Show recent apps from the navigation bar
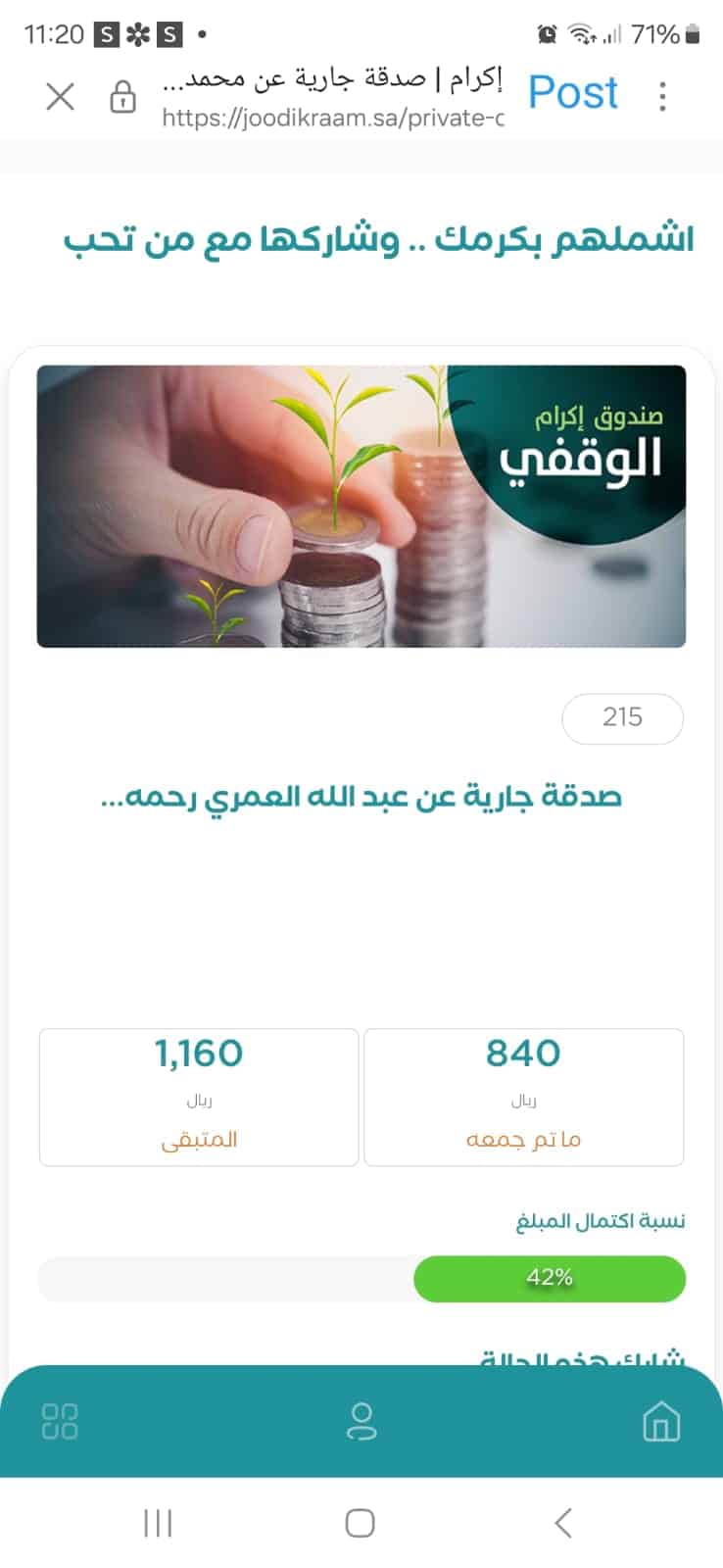The height and width of the screenshot is (1568, 723). pos(158,1523)
